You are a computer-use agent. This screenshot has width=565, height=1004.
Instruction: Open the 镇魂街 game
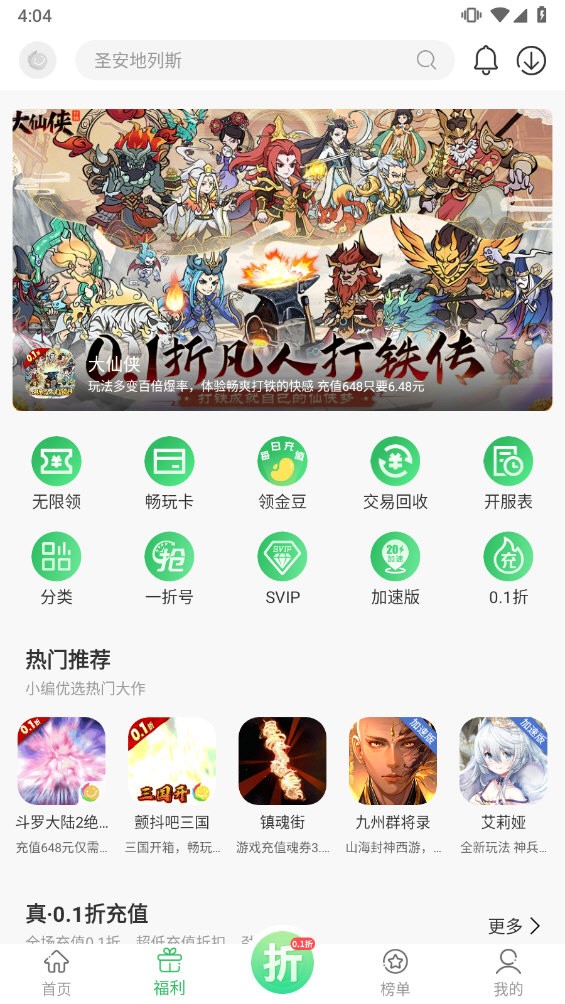tap(282, 786)
